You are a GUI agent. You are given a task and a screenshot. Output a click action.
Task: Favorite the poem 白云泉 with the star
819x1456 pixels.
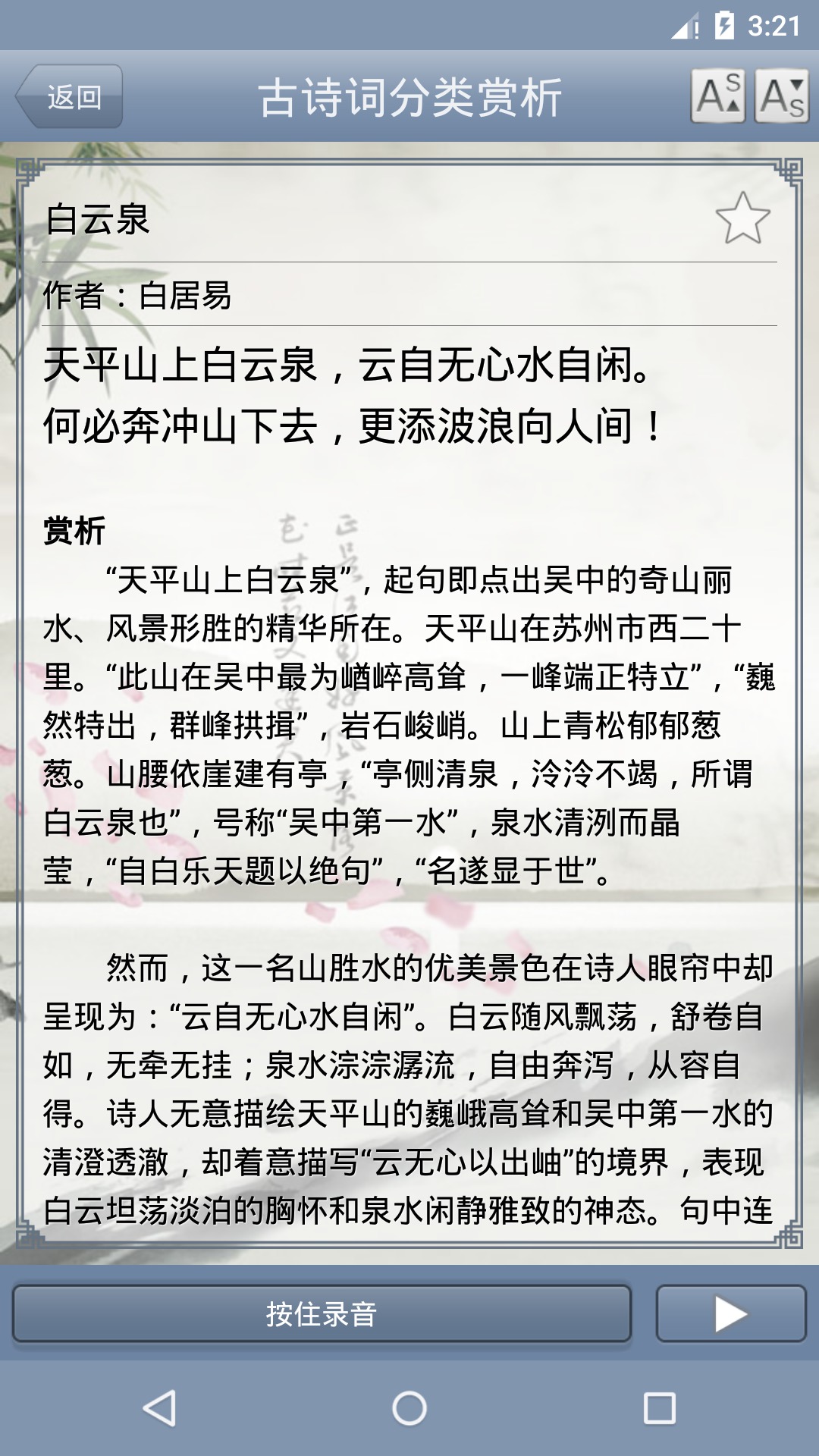tap(742, 219)
